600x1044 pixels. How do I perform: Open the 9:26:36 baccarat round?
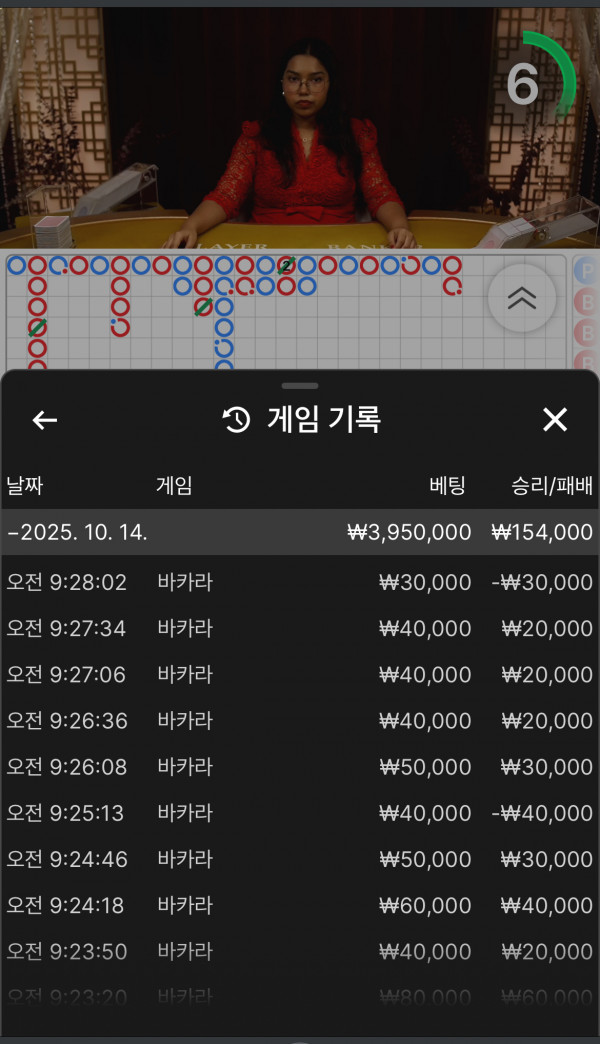click(x=300, y=721)
